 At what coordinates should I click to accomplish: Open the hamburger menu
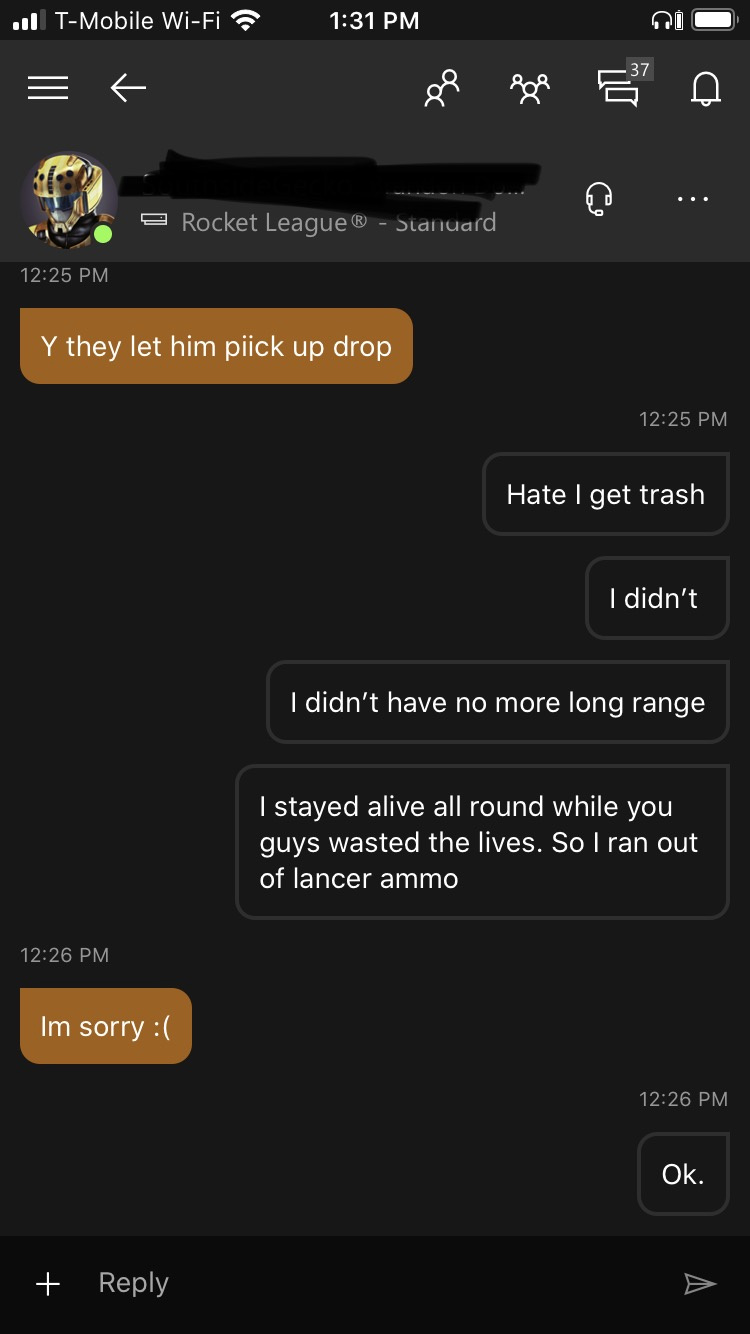(48, 89)
